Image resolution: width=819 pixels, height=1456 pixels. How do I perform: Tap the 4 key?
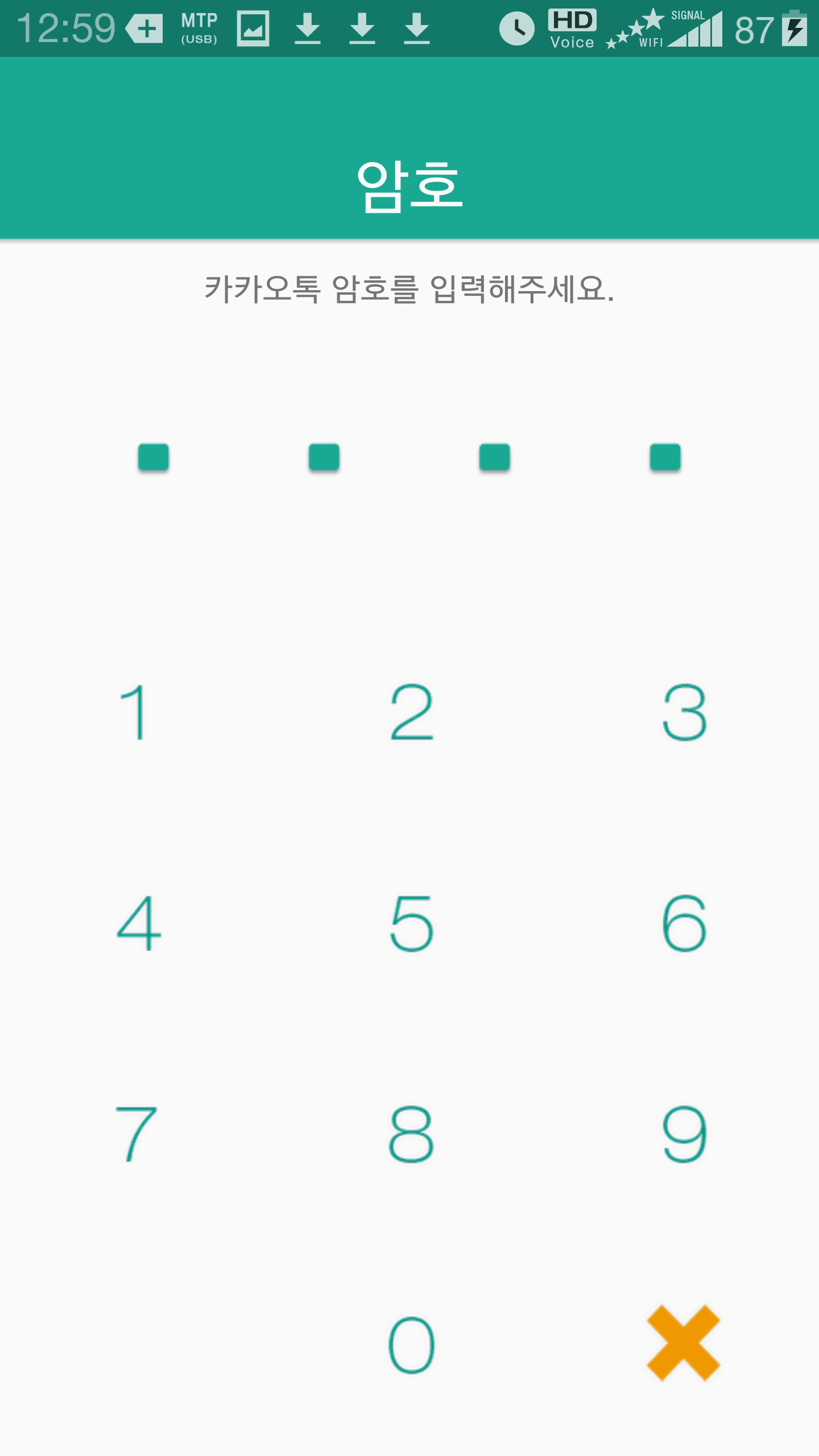pyautogui.click(x=138, y=923)
